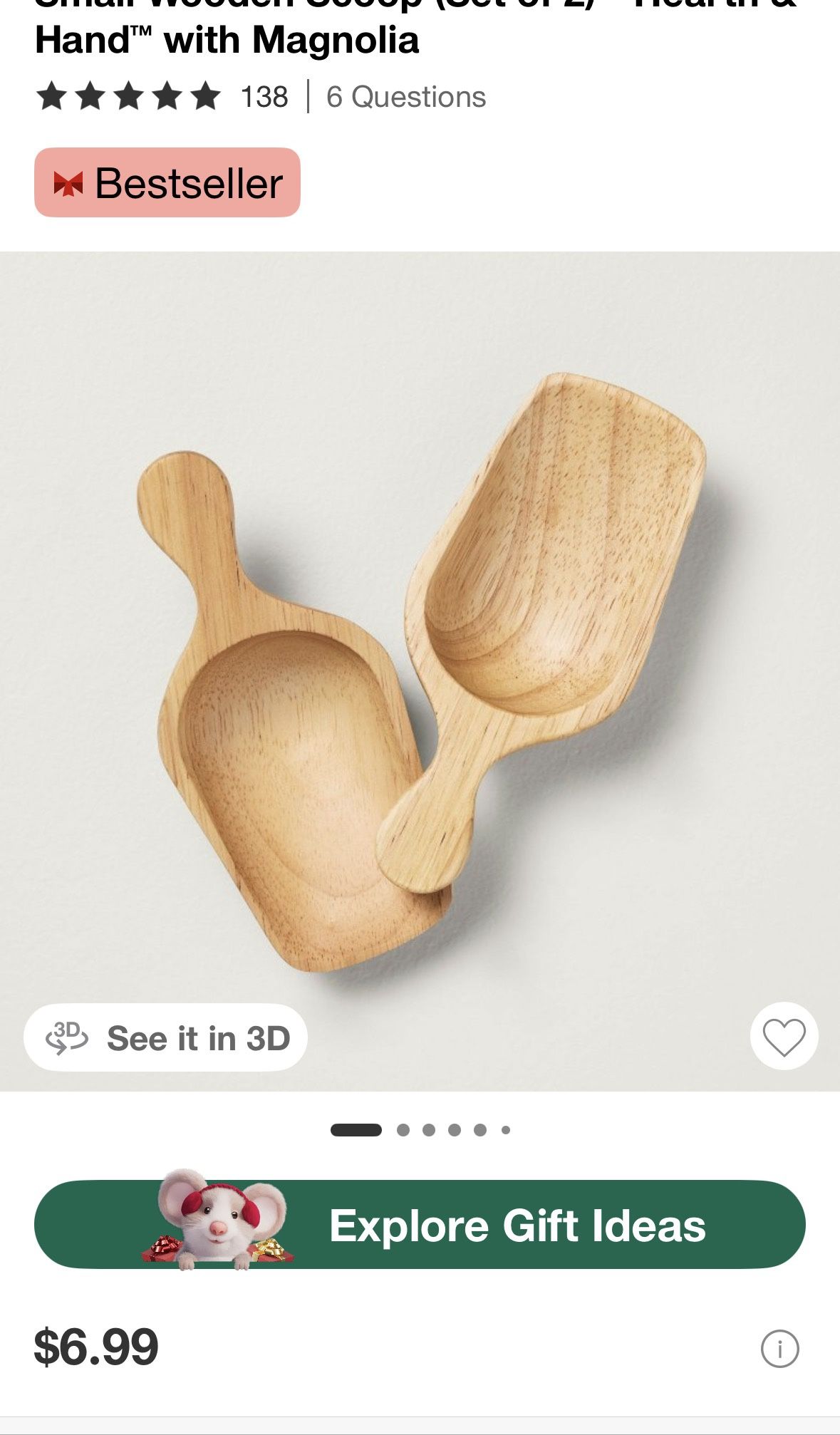Viewport: 840px width, 1435px height.
Task: Click the first rating star
Action: (53, 94)
